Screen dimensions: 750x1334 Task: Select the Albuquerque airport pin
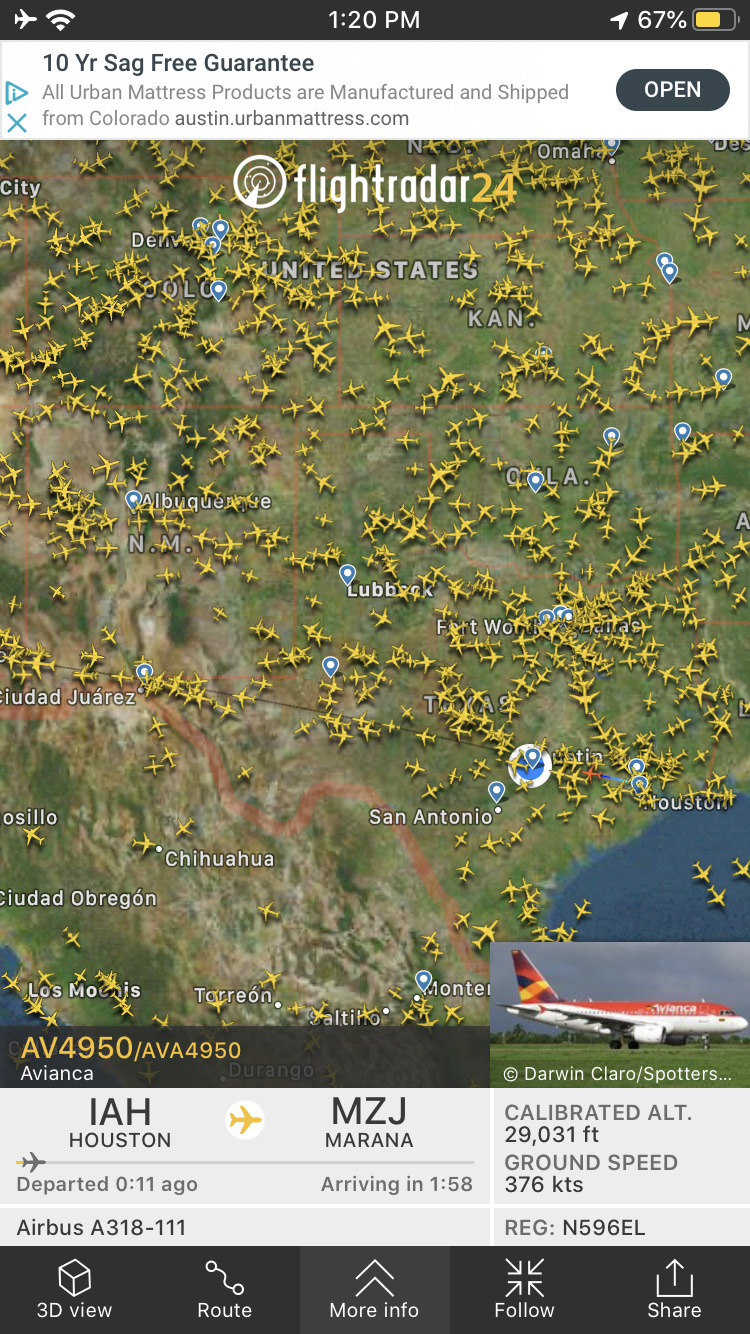coord(133,499)
